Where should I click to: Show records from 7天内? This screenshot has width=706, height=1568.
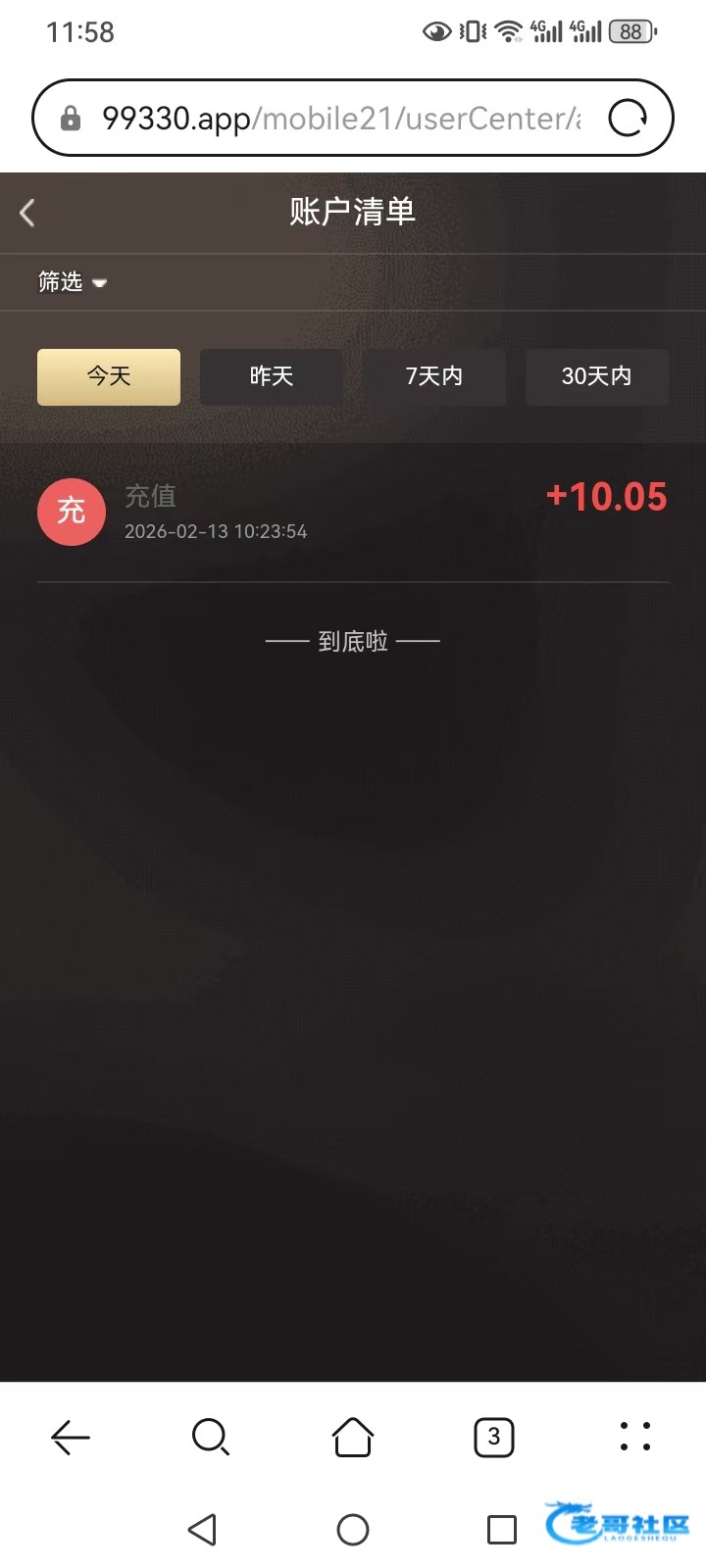(434, 376)
